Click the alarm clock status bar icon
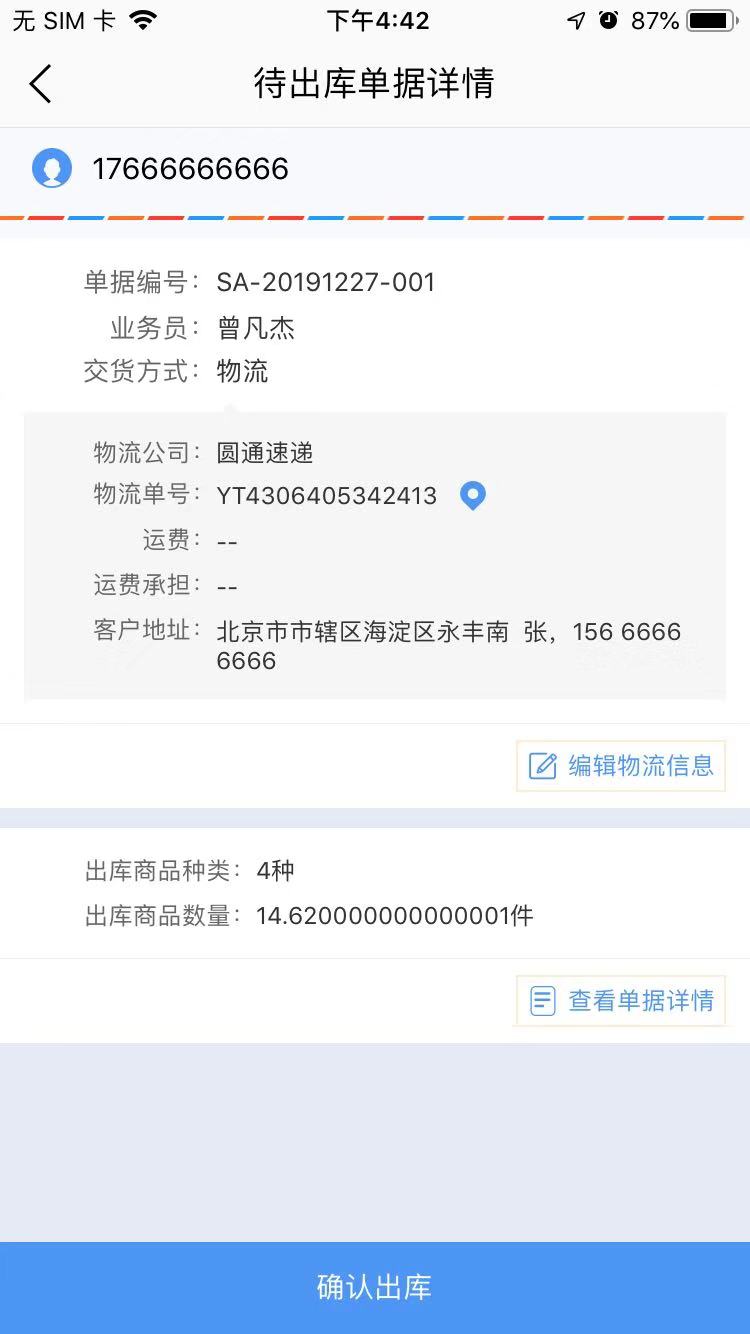This screenshot has height=1334, width=750. pyautogui.click(x=607, y=18)
